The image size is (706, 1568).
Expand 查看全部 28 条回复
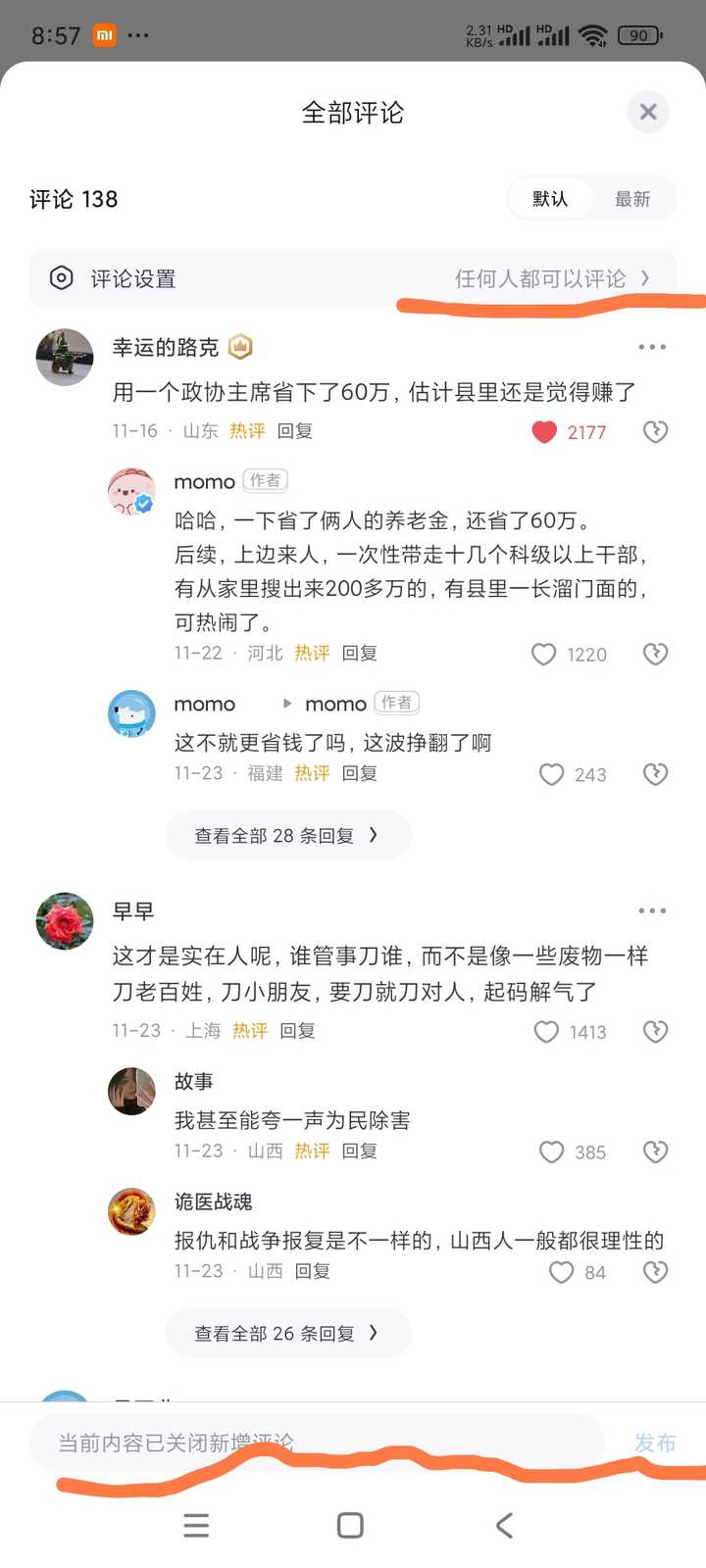288,835
